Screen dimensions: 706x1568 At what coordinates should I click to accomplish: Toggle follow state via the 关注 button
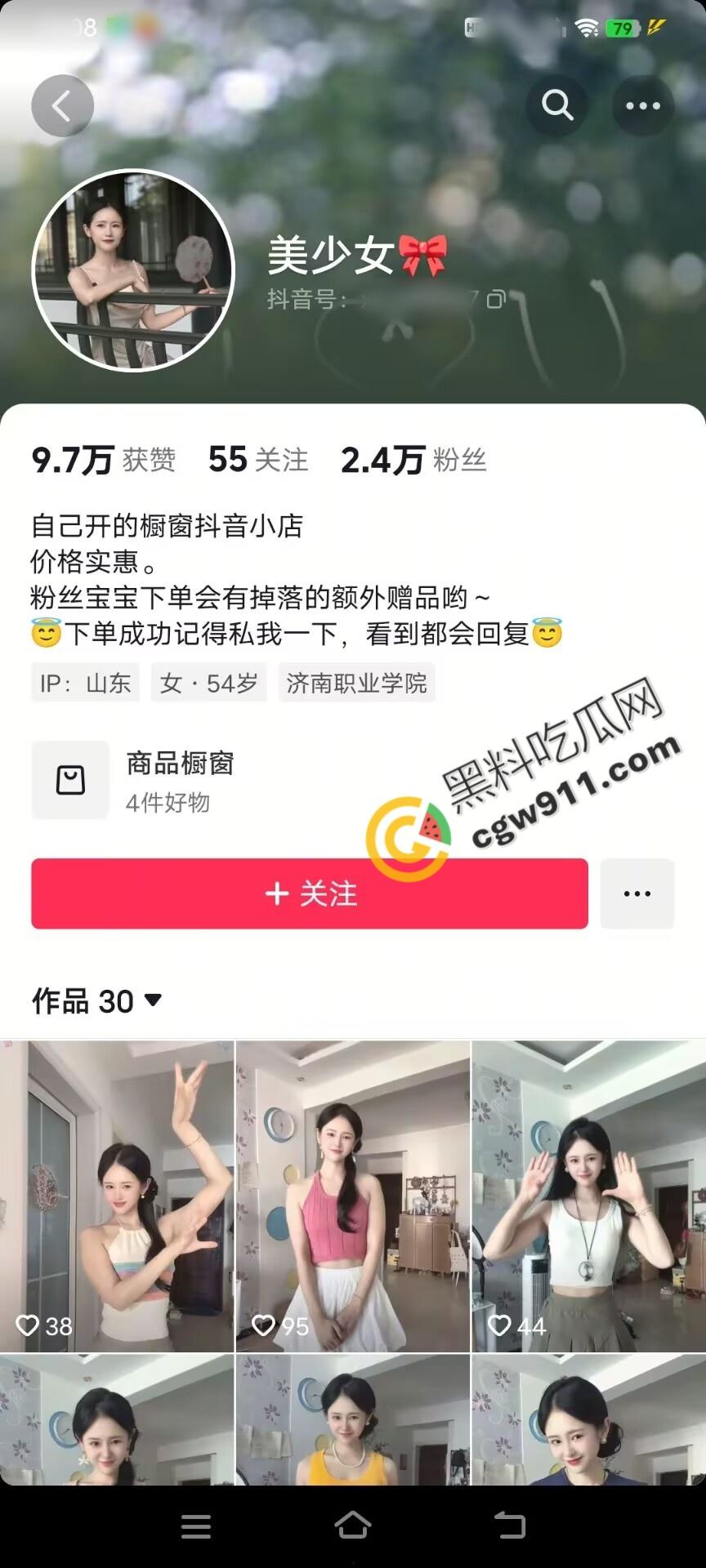click(309, 893)
